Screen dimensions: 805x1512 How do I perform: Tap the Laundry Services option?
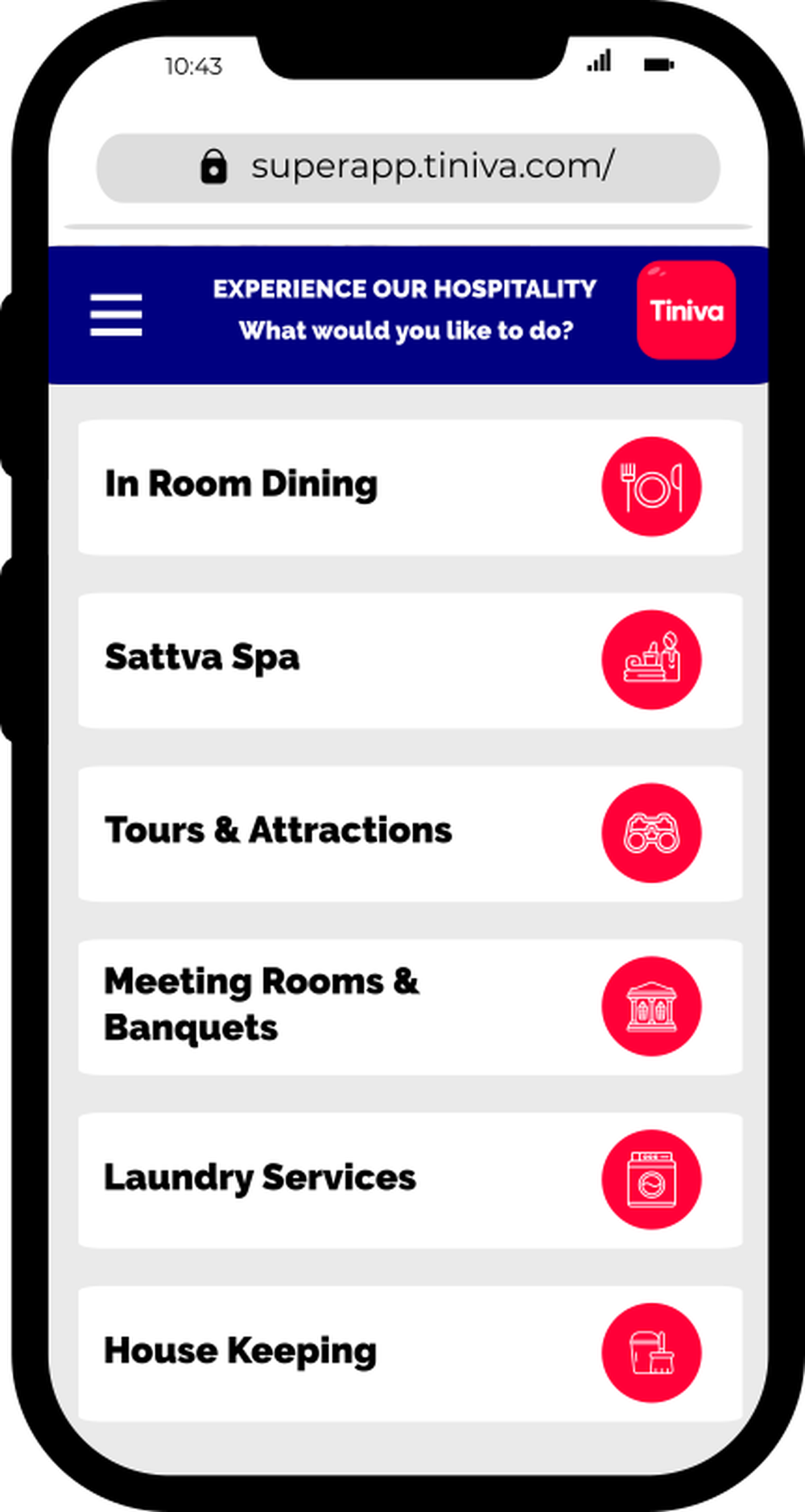[322, 1178]
